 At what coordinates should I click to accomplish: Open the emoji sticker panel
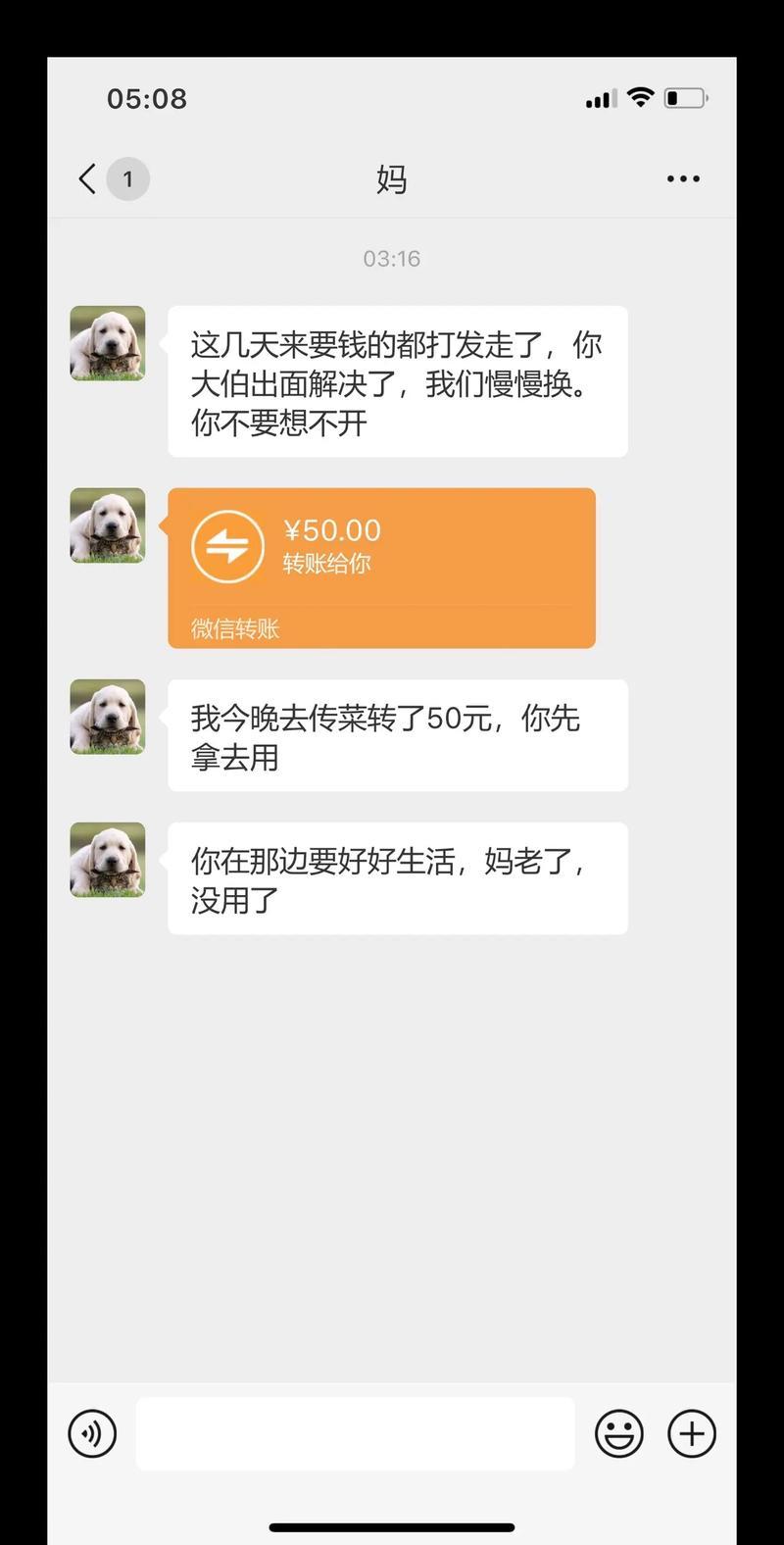click(619, 1433)
